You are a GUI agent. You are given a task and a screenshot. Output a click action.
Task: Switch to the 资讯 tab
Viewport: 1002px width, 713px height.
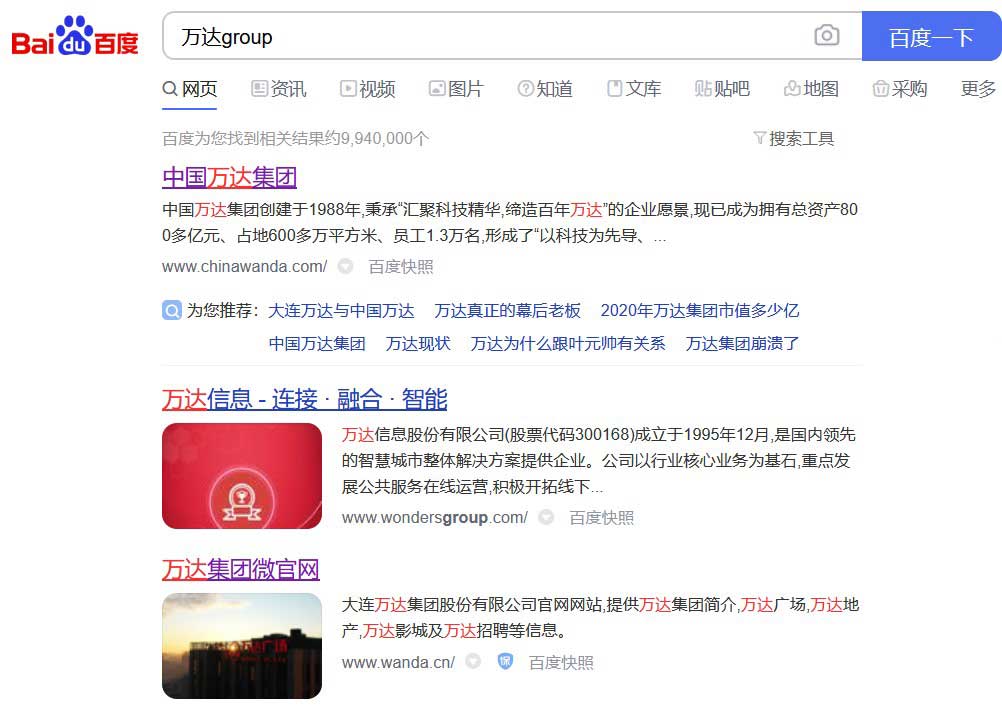(x=278, y=89)
